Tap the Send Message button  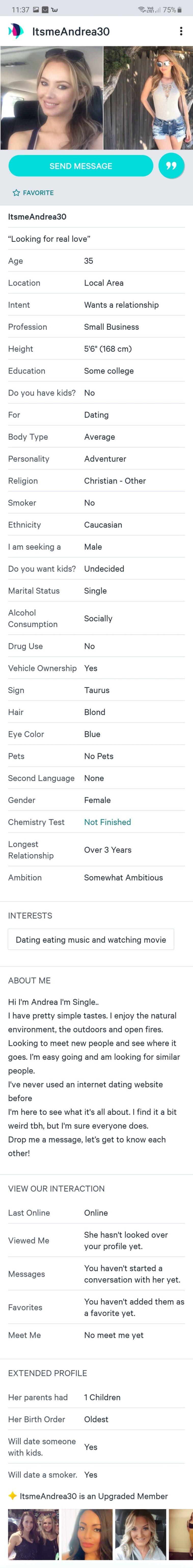80,166
